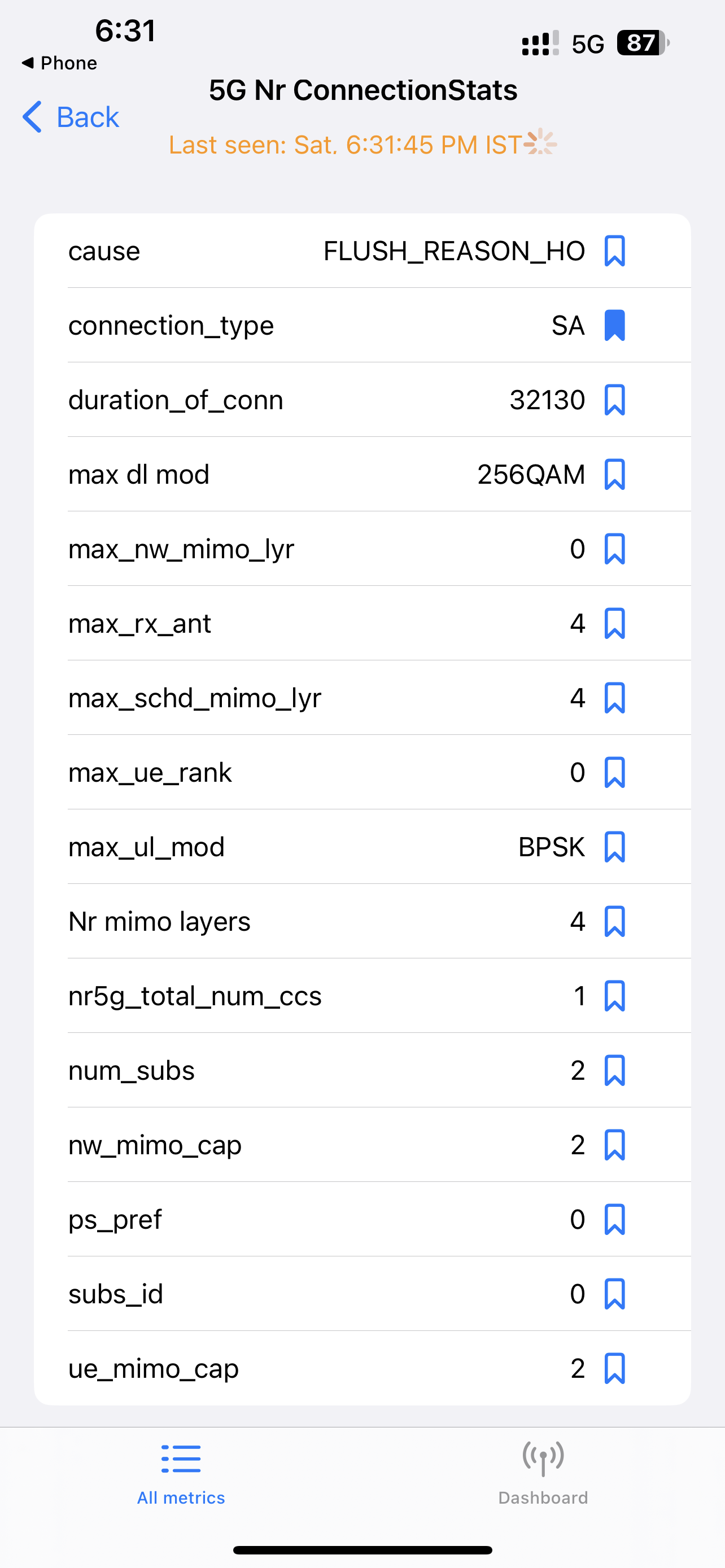Bookmark the ue_mimo_cap metric
Screen dimensions: 725x1568
tap(614, 1368)
